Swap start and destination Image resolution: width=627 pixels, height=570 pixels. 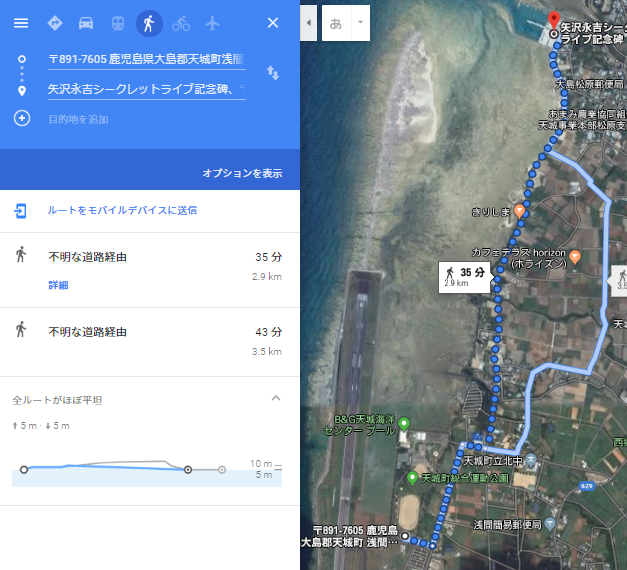tap(273, 73)
